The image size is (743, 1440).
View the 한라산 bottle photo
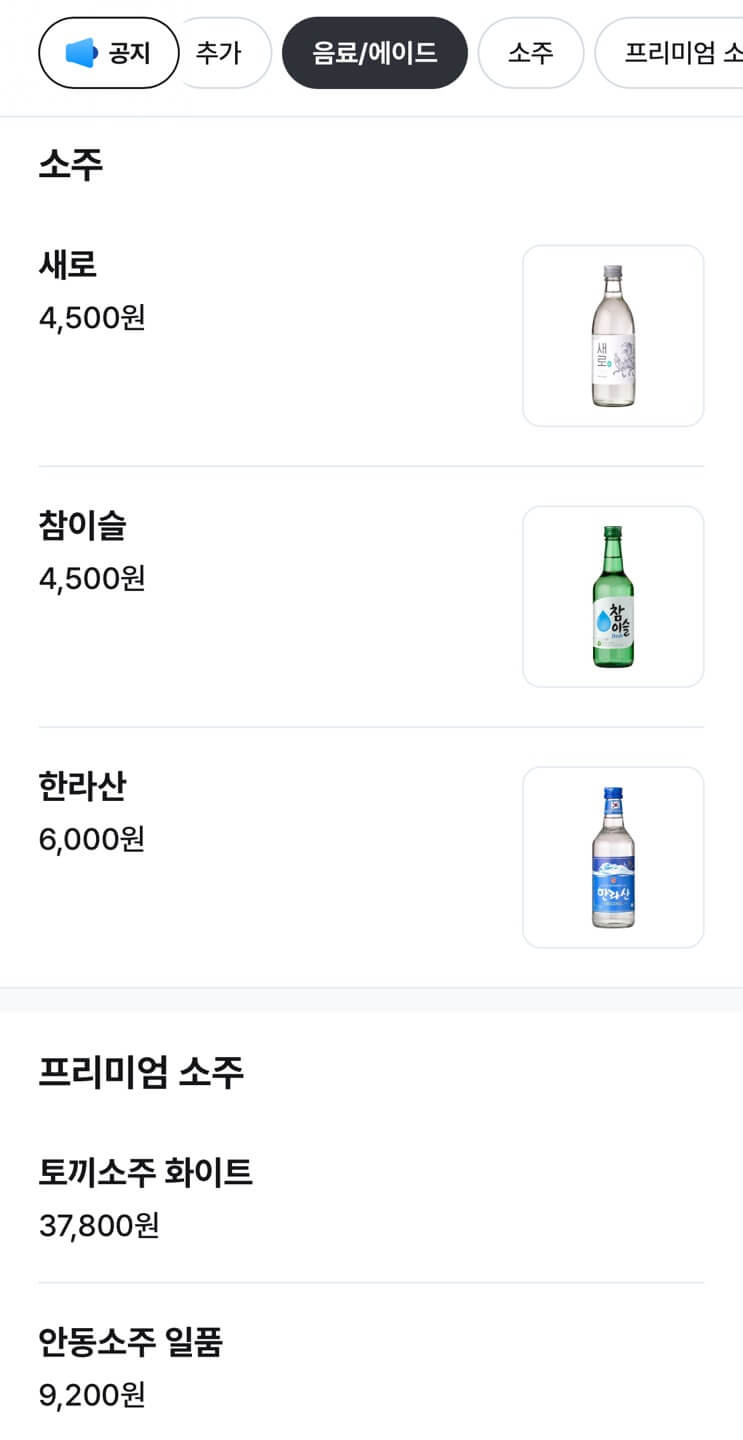pos(613,857)
